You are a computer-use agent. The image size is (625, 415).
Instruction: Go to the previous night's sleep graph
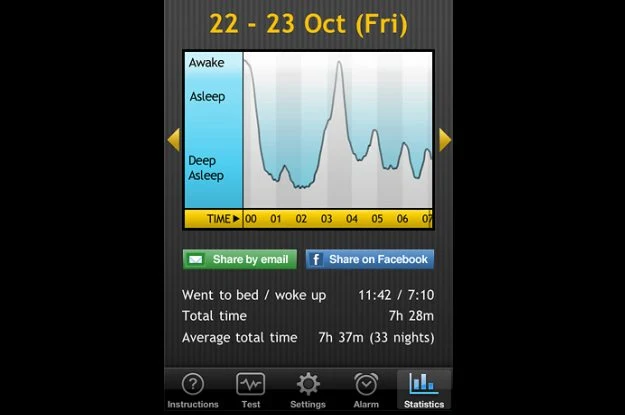click(x=173, y=139)
